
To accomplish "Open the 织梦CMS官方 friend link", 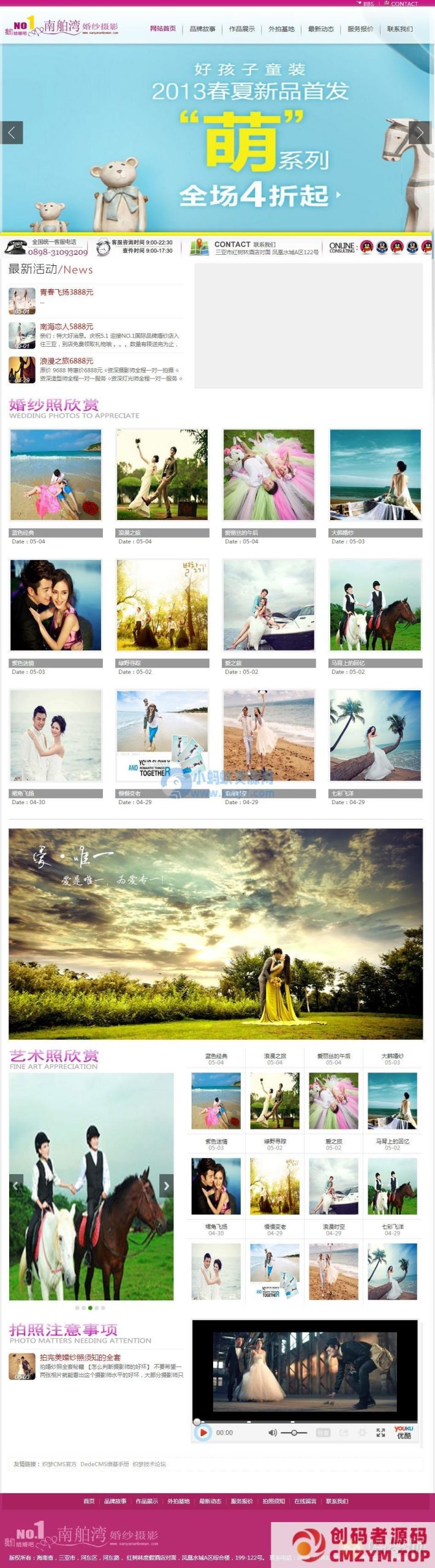I will [x=59, y=1464].
